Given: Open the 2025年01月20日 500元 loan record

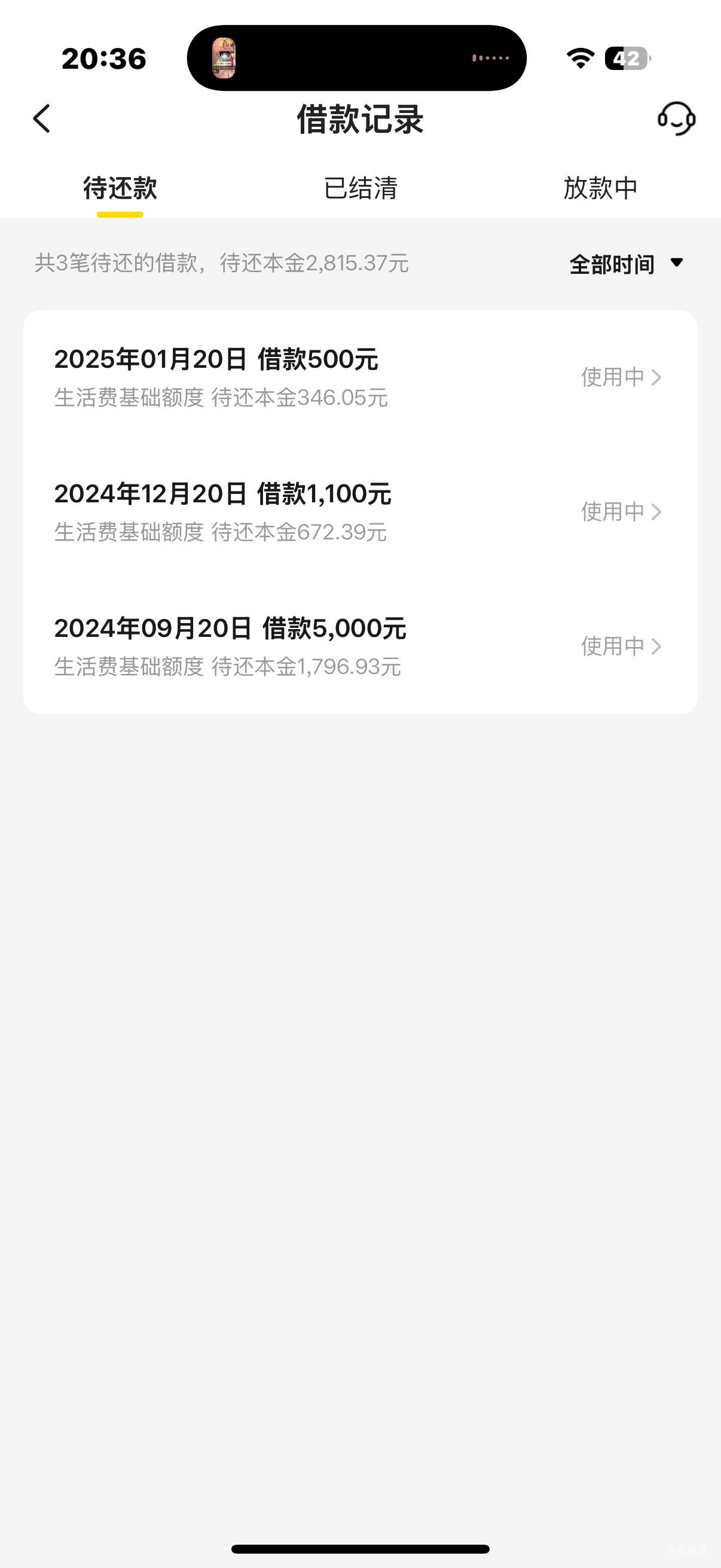Looking at the screenshot, I should (x=360, y=377).
